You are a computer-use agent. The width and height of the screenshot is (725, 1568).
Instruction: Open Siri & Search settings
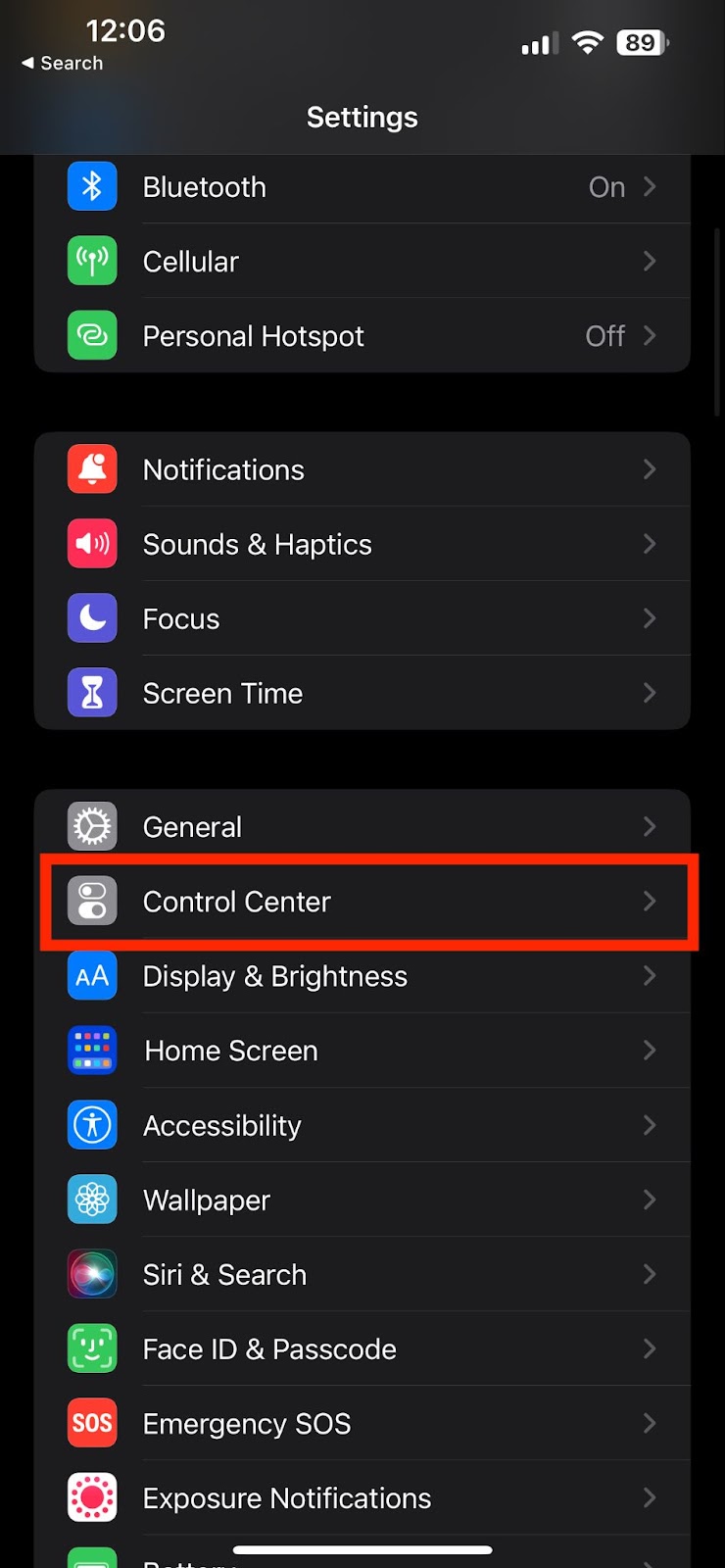pyautogui.click(x=362, y=1274)
